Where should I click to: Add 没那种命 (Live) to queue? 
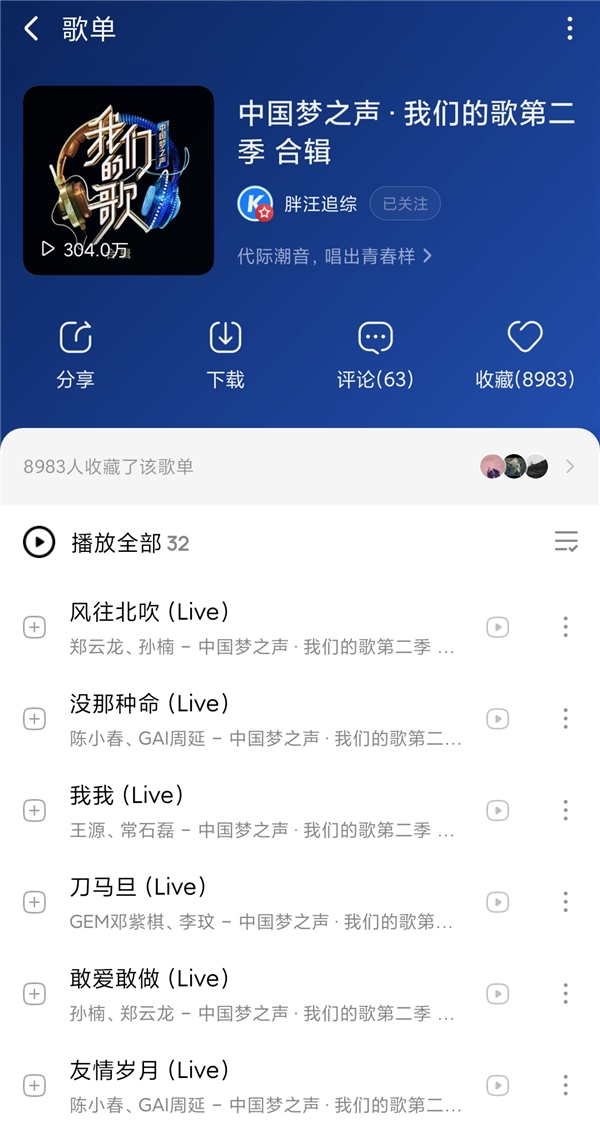pyautogui.click(x=34, y=719)
